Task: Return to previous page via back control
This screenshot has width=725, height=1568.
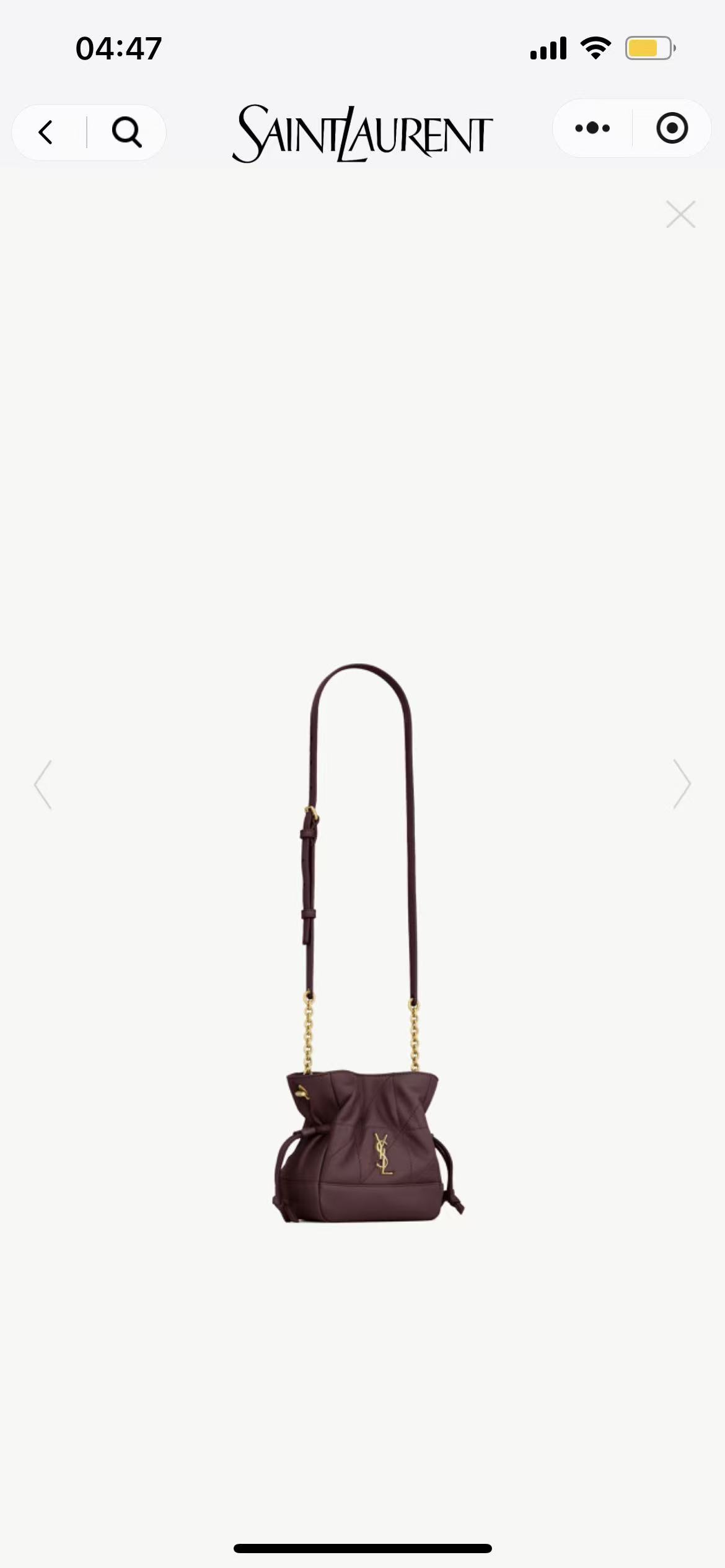Action: pyautogui.click(x=46, y=131)
